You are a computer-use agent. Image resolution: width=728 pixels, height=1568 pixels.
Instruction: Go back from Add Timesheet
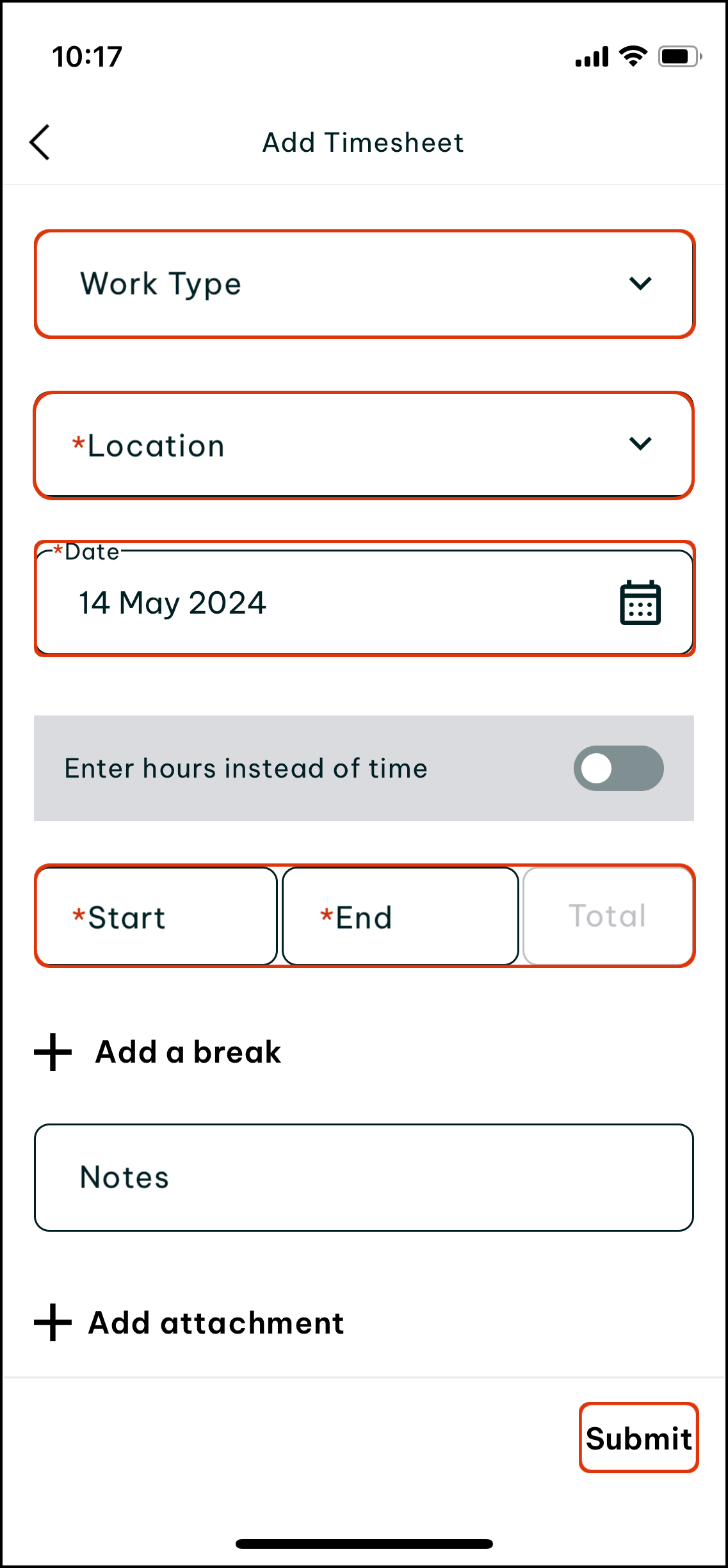coord(40,142)
